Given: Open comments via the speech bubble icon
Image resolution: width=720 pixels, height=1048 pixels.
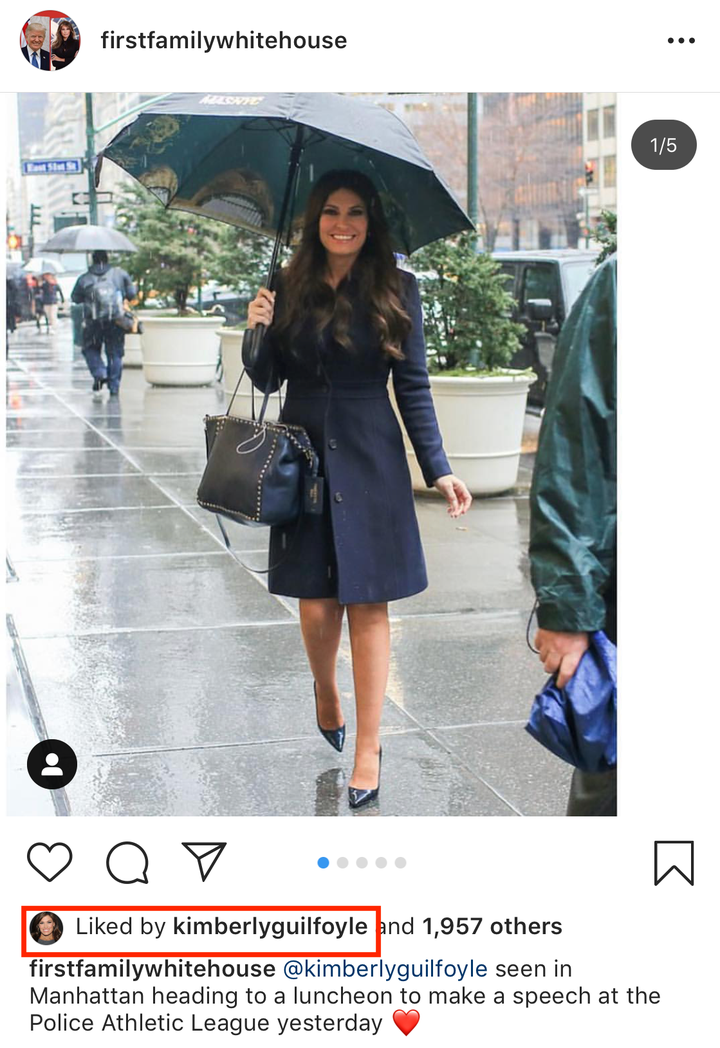Looking at the screenshot, I should tap(127, 862).
